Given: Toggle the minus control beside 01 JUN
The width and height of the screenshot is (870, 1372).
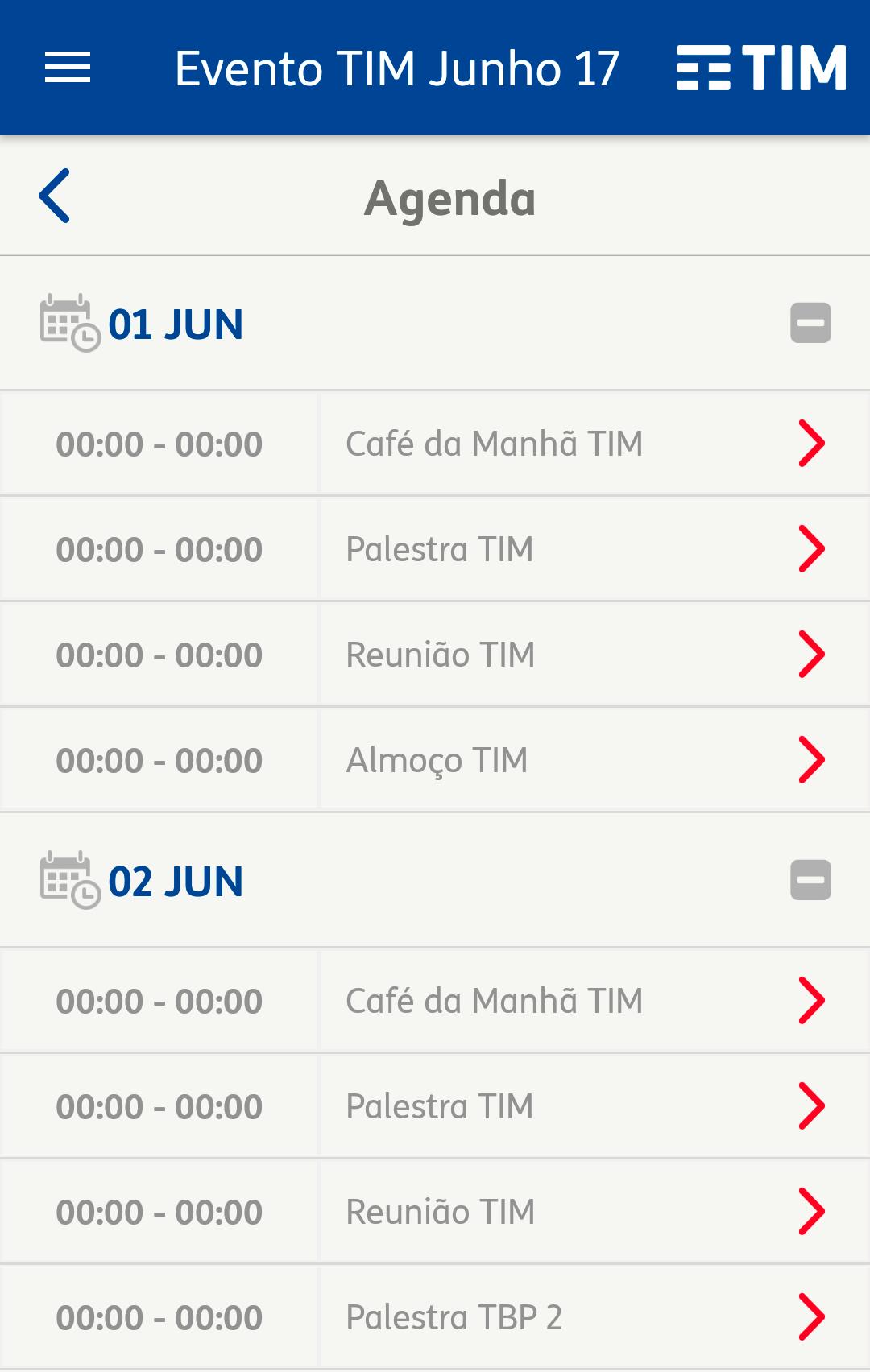Looking at the screenshot, I should [x=811, y=323].
